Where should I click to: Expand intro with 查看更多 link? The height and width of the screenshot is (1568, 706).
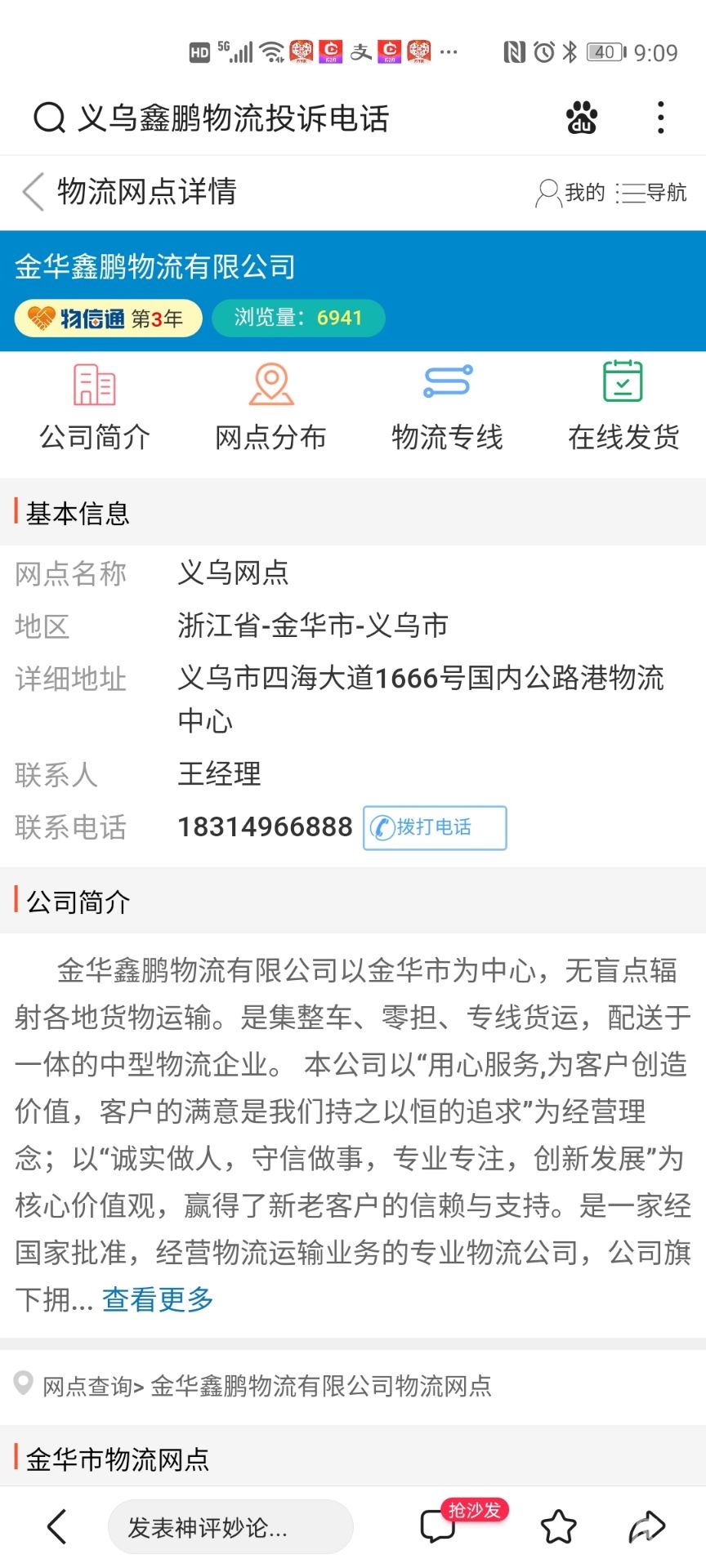pos(158,1299)
